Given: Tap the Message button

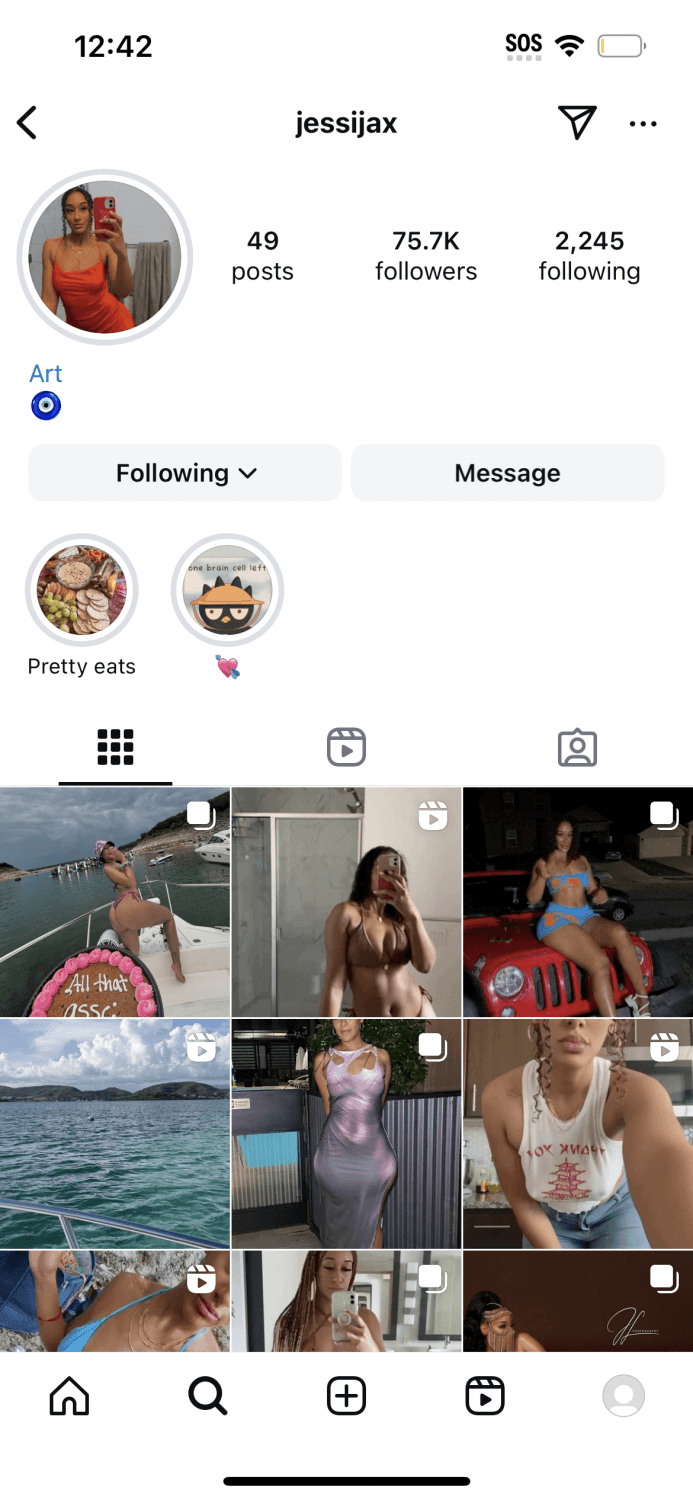Looking at the screenshot, I should 507,473.
